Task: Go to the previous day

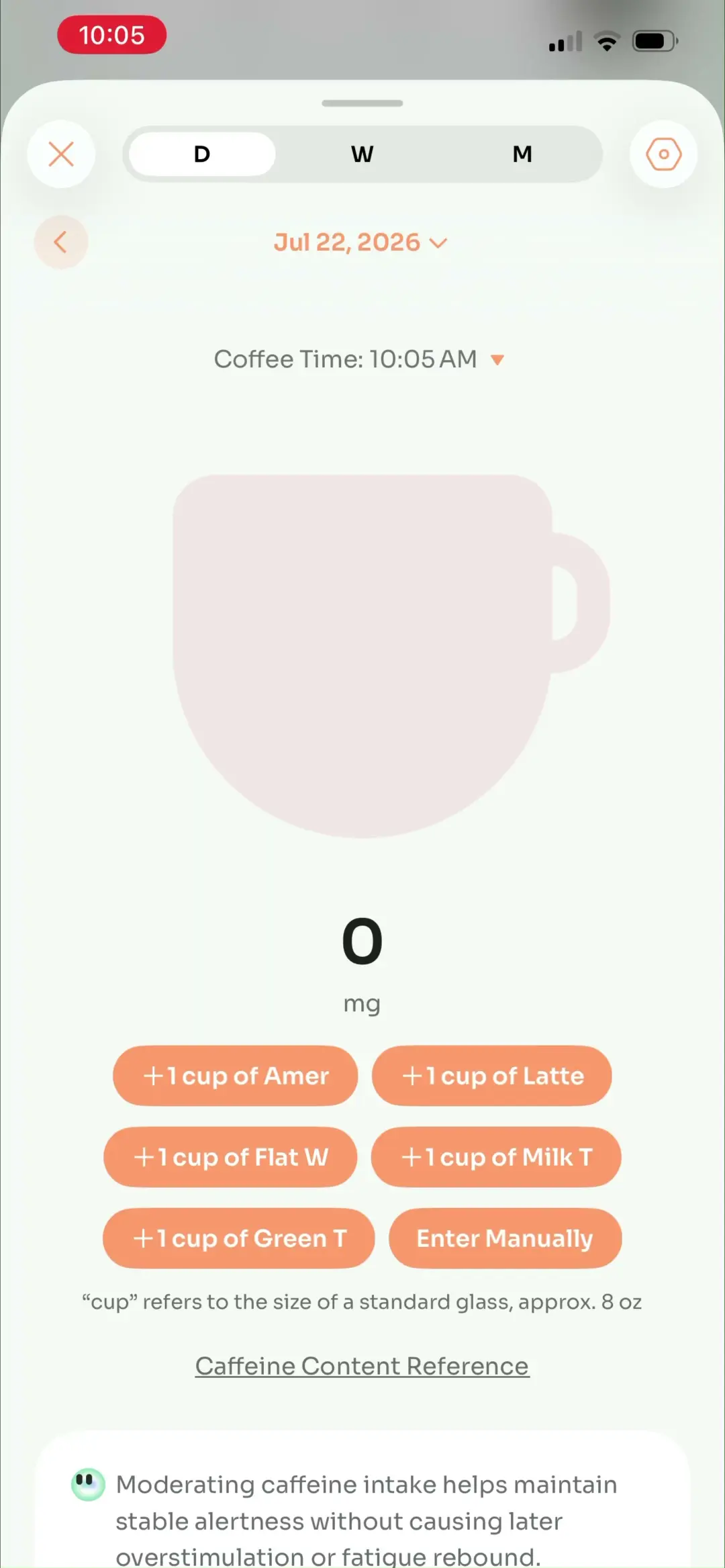Action: [x=61, y=242]
